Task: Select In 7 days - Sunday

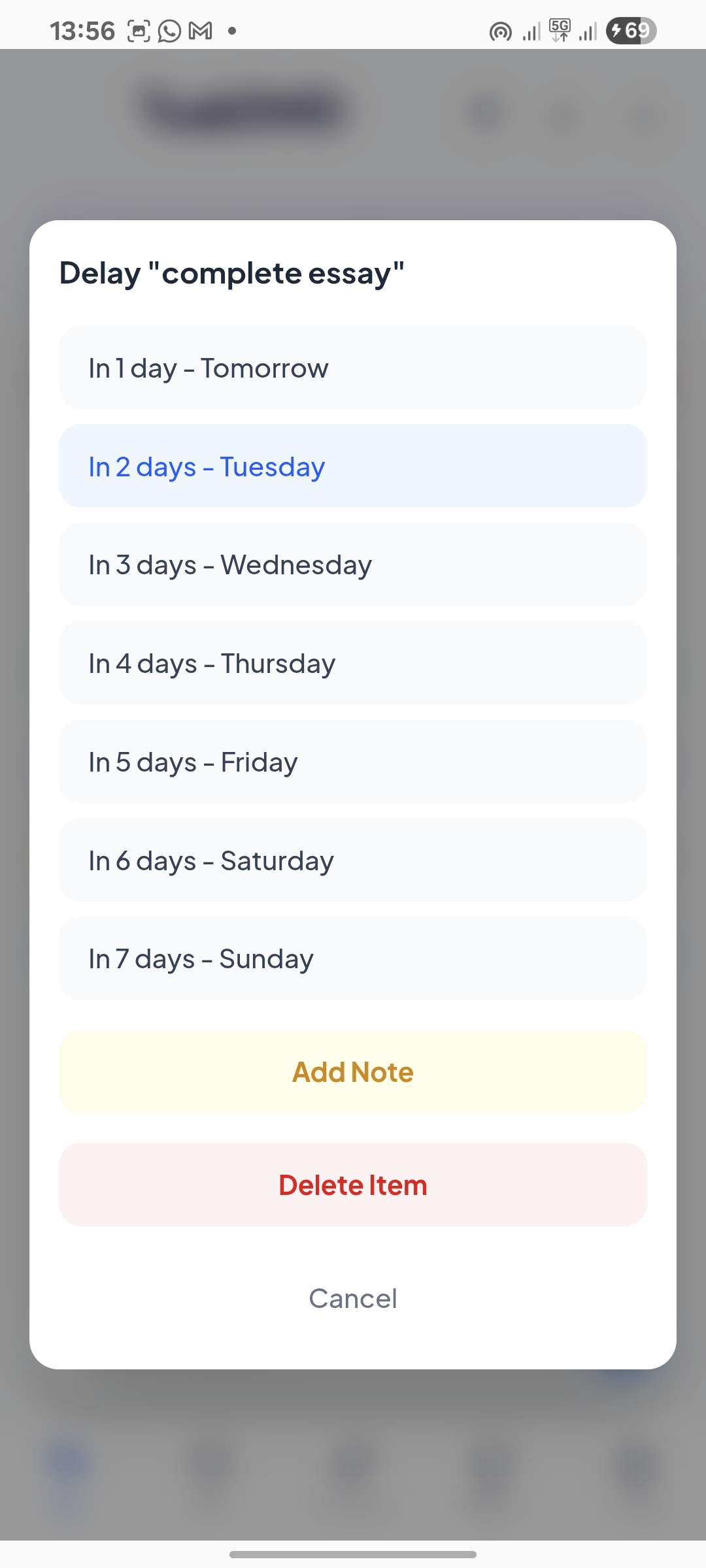Action: [353, 958]
